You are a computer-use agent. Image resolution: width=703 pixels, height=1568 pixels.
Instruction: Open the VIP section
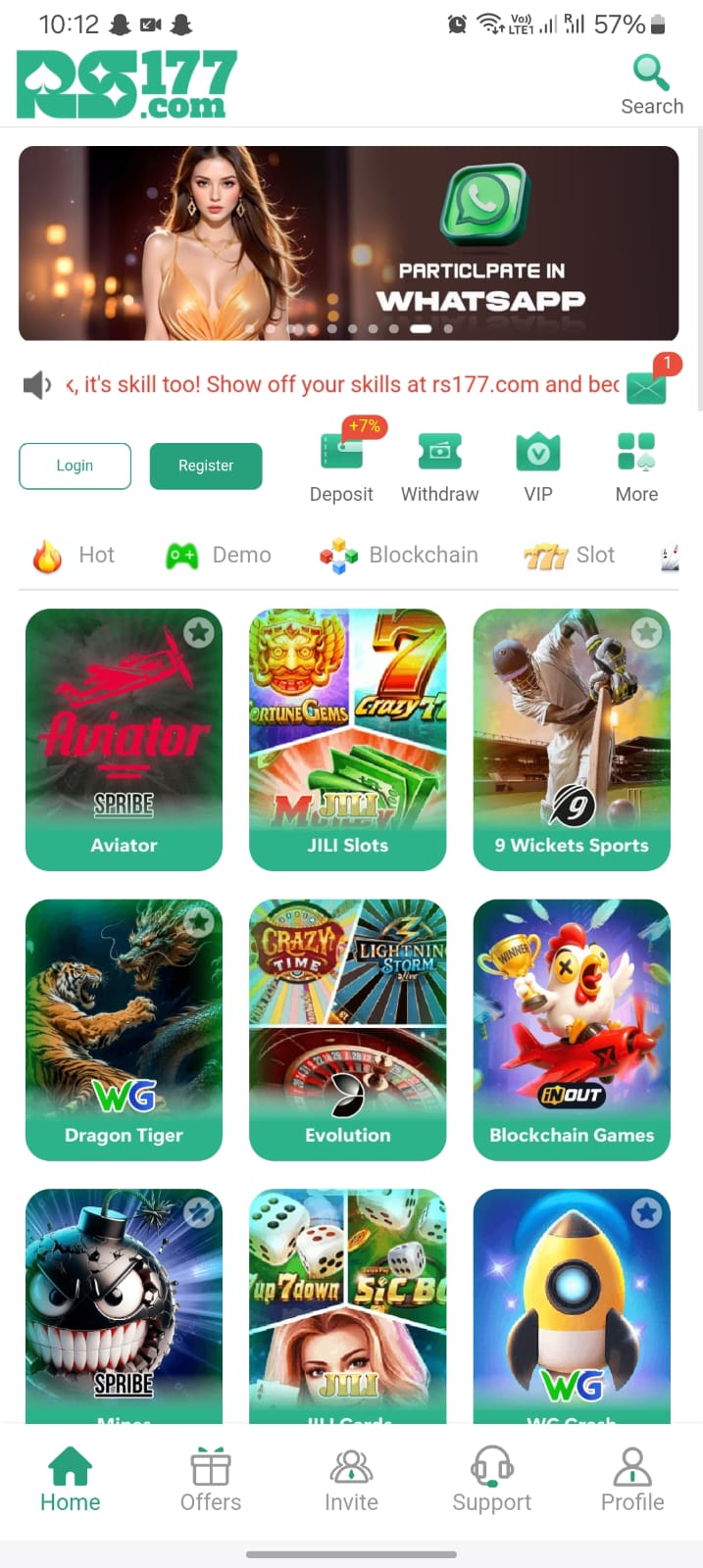point(538,467)
